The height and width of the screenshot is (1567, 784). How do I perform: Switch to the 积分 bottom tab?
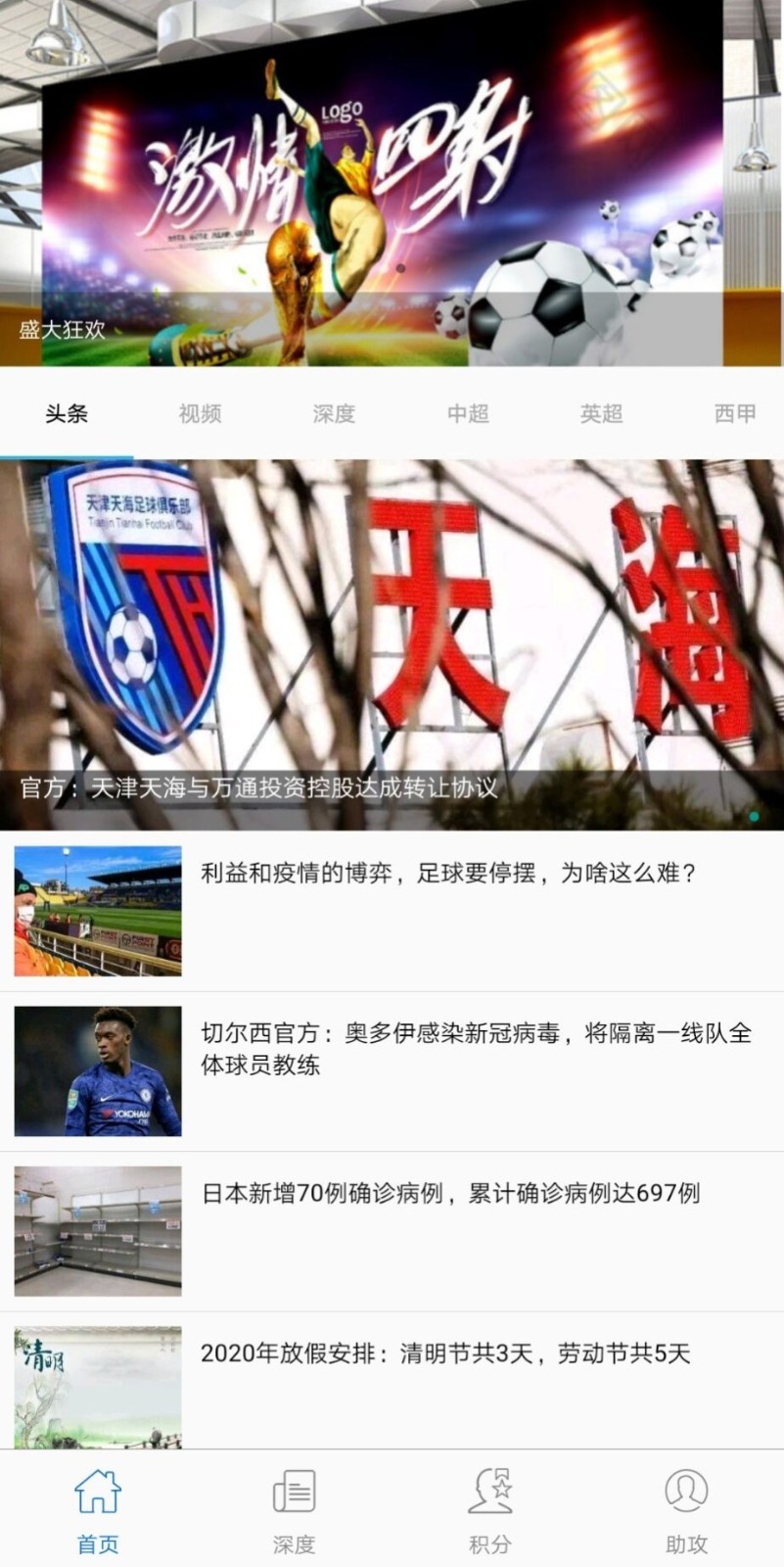tap(489, 1510)
